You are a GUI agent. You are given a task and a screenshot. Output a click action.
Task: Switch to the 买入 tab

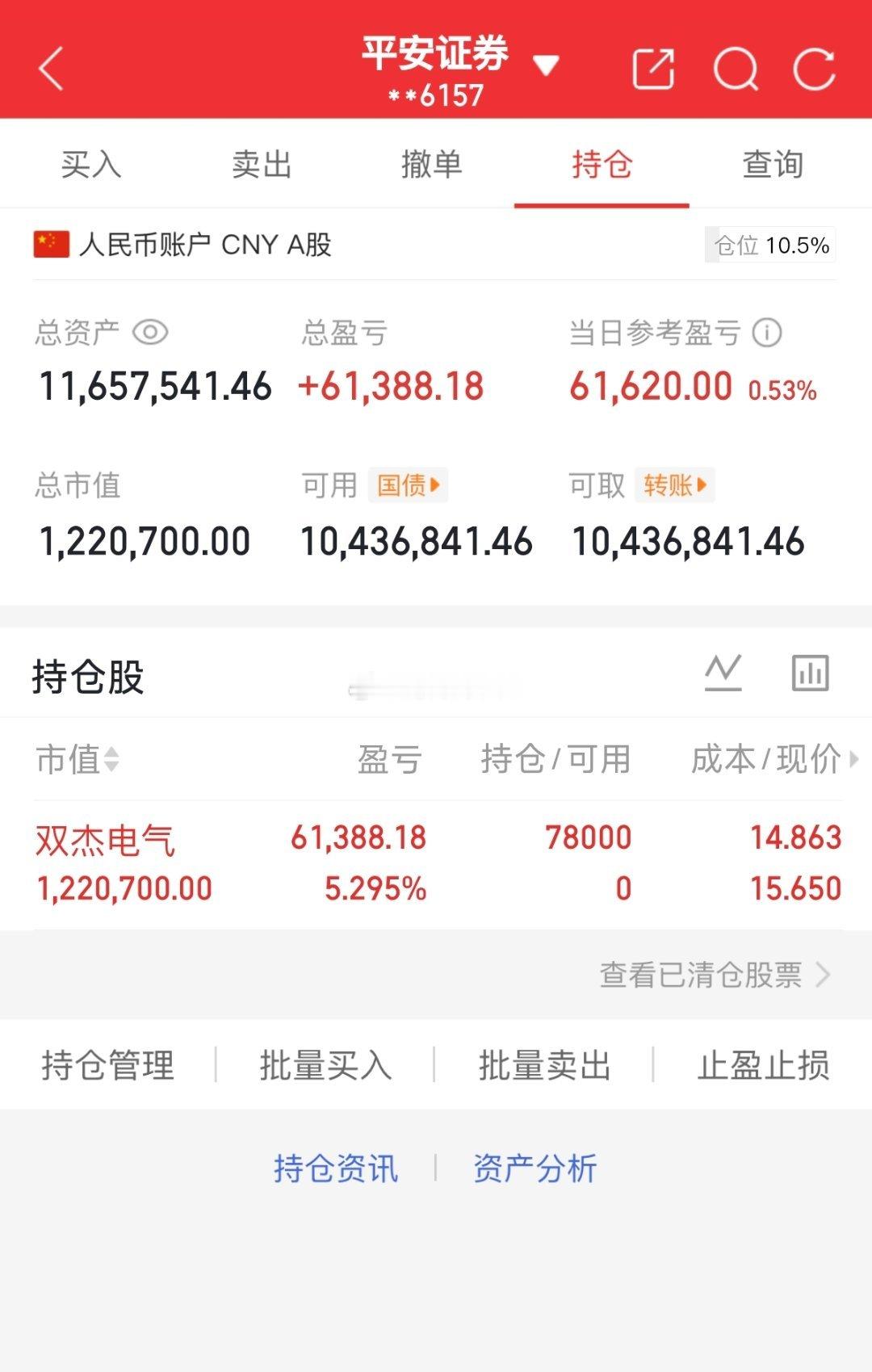tap(91, 164)
